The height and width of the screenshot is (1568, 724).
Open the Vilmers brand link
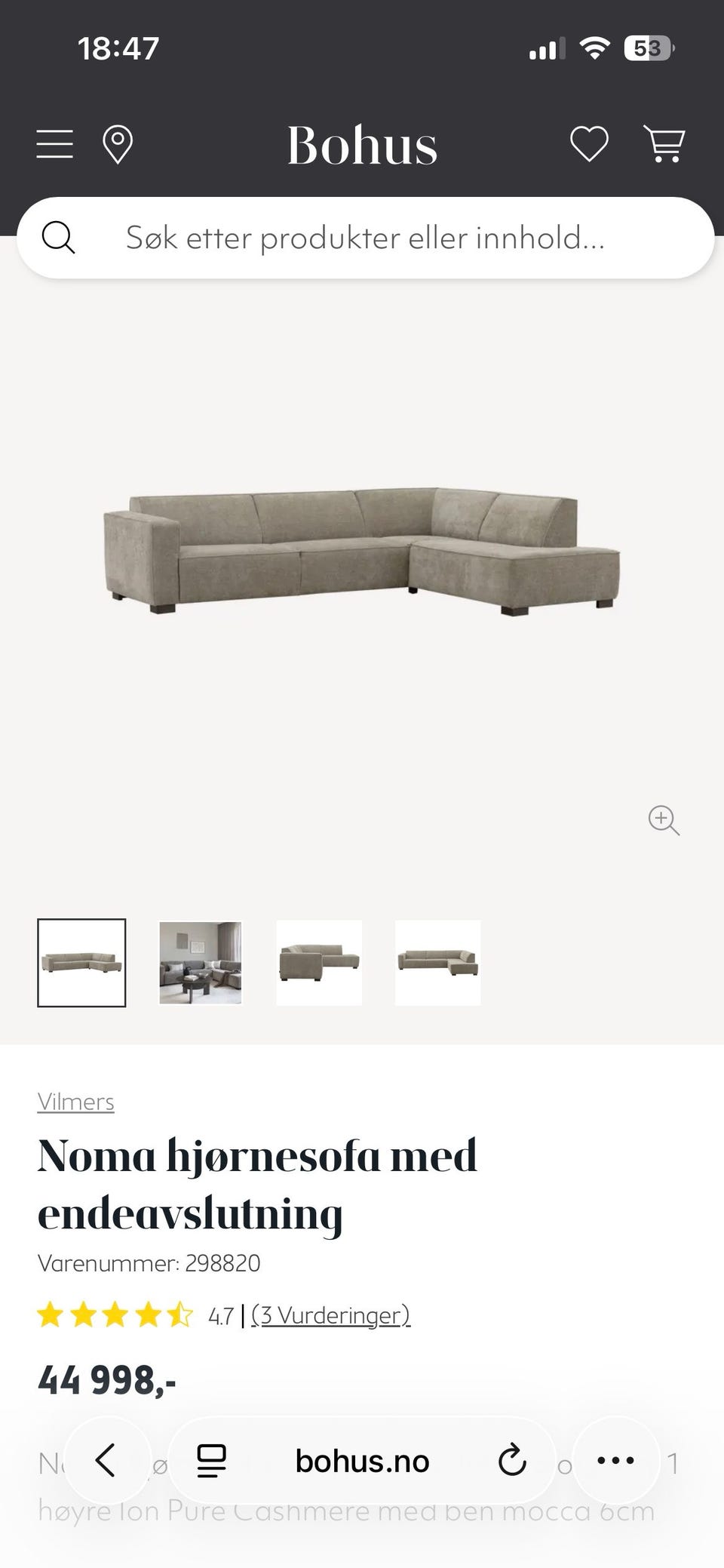tap(76, 1102)
